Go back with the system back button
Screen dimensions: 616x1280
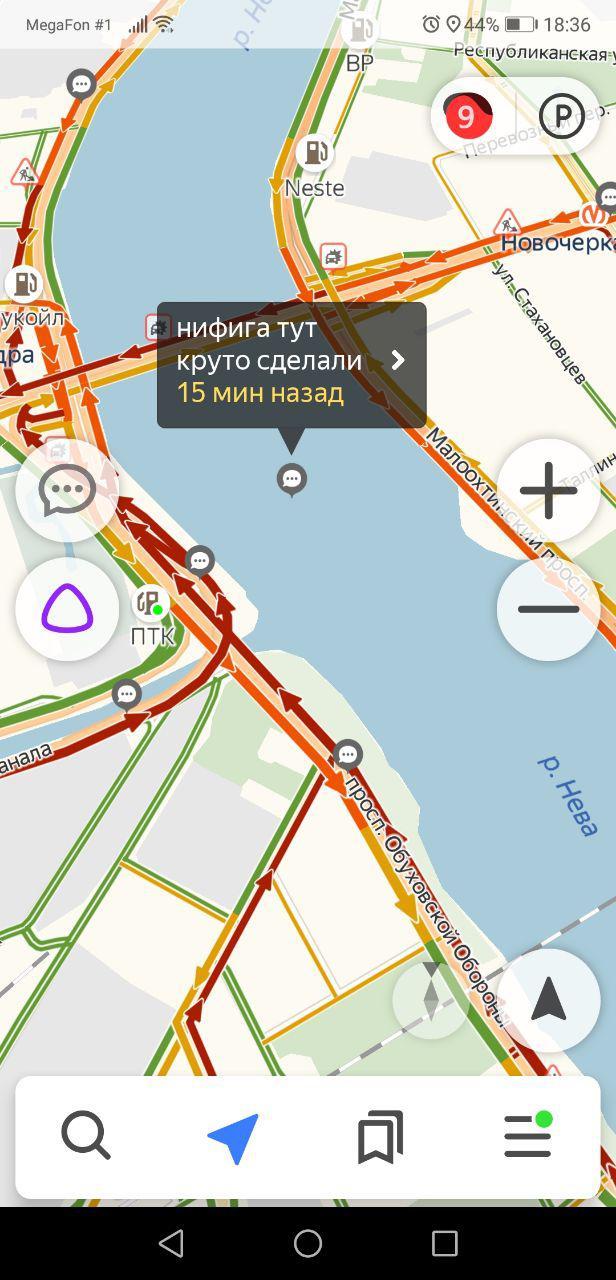tap(172, 1243)
